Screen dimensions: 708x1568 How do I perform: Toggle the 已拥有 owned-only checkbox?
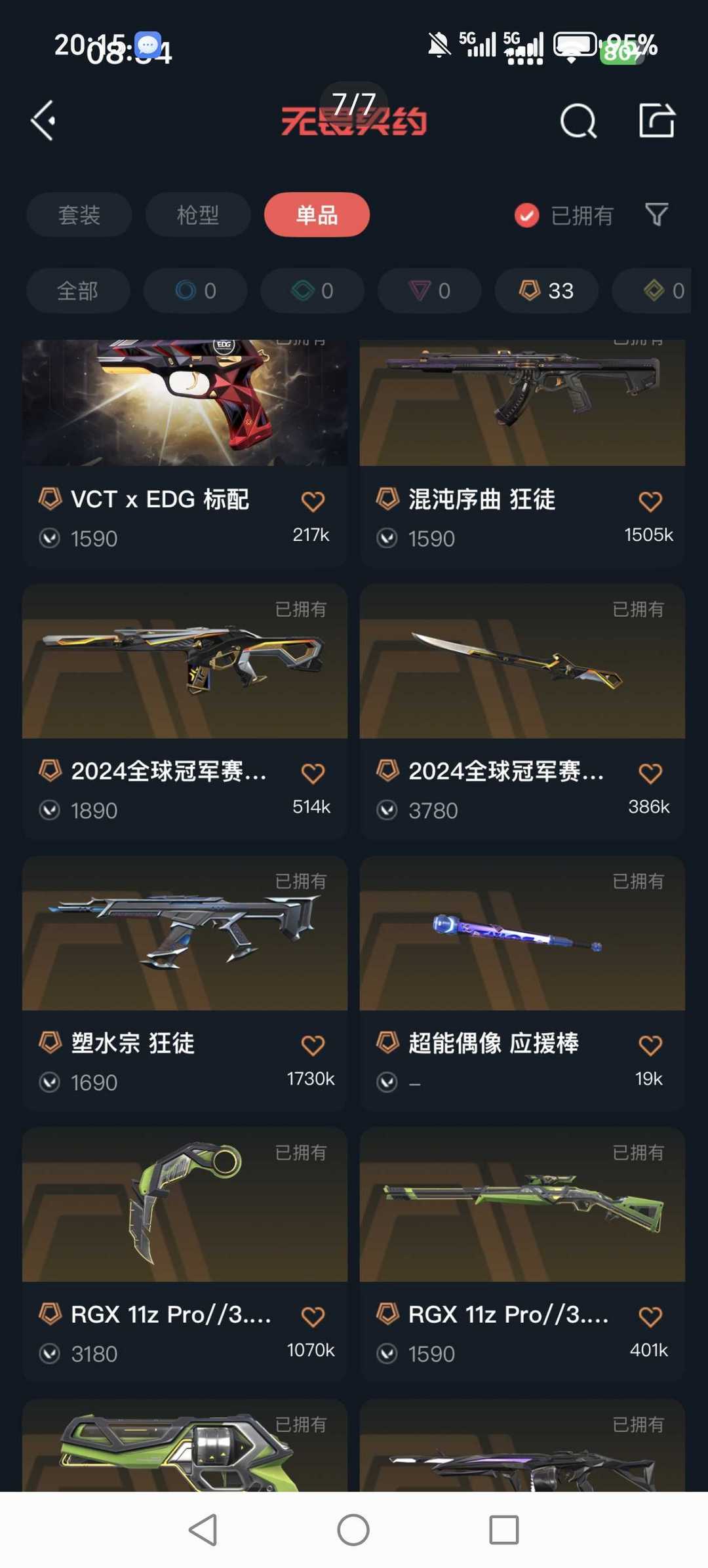click(527, 215)
